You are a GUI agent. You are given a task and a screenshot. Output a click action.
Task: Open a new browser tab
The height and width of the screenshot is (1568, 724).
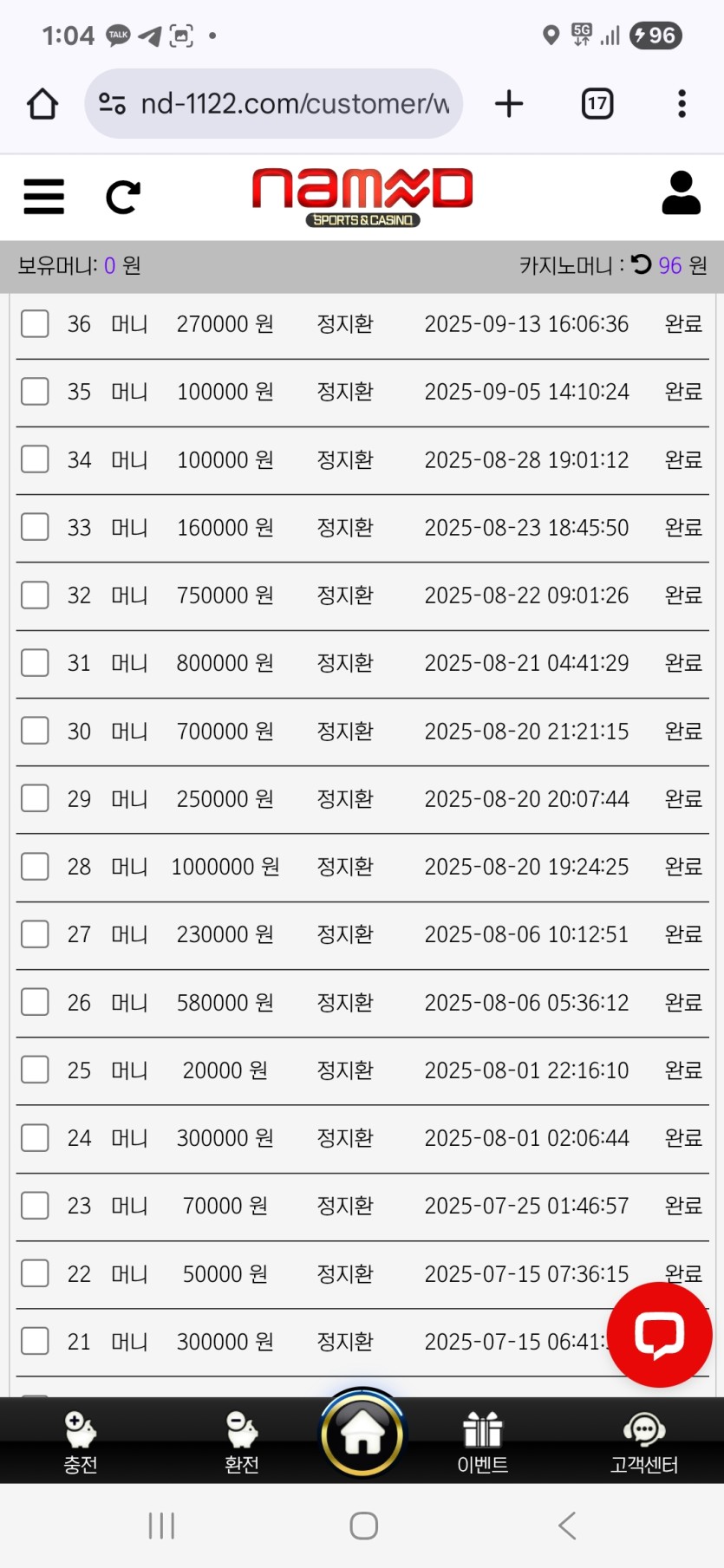[509, 104]
